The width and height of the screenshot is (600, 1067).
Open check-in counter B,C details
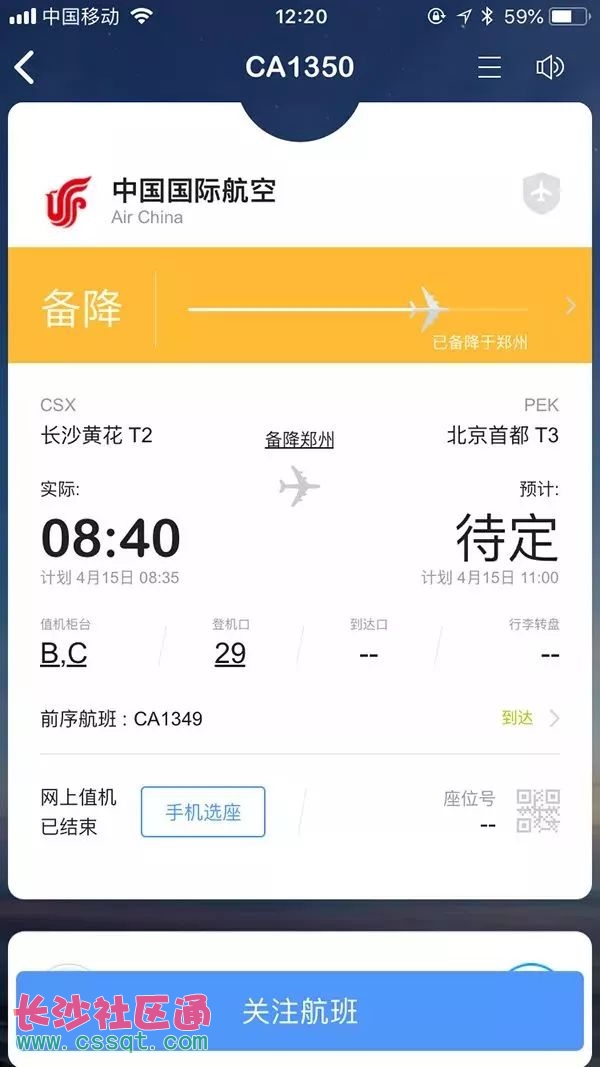coord(64,653)
